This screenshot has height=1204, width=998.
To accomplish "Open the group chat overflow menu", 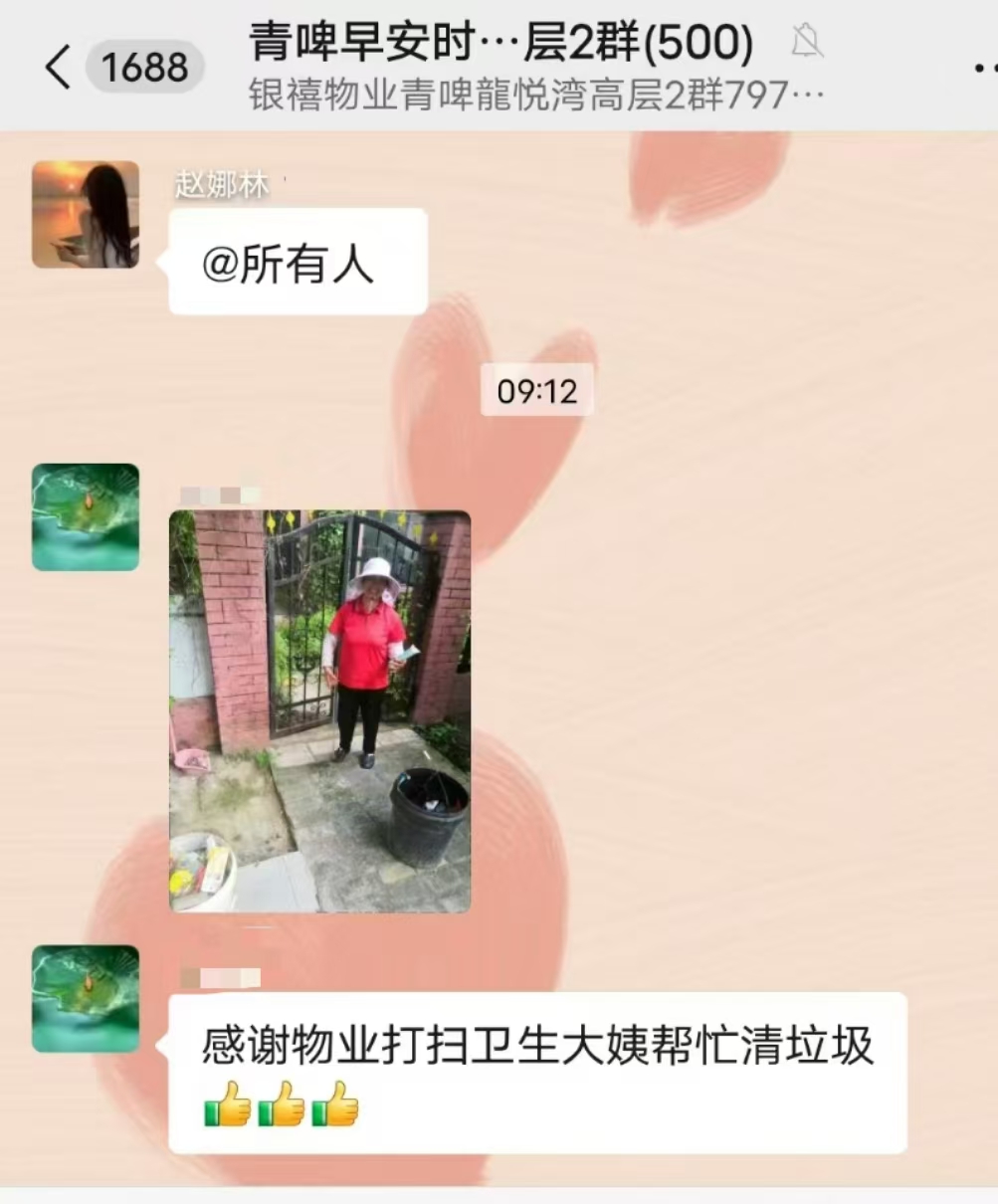I will [x=985, y=68].
